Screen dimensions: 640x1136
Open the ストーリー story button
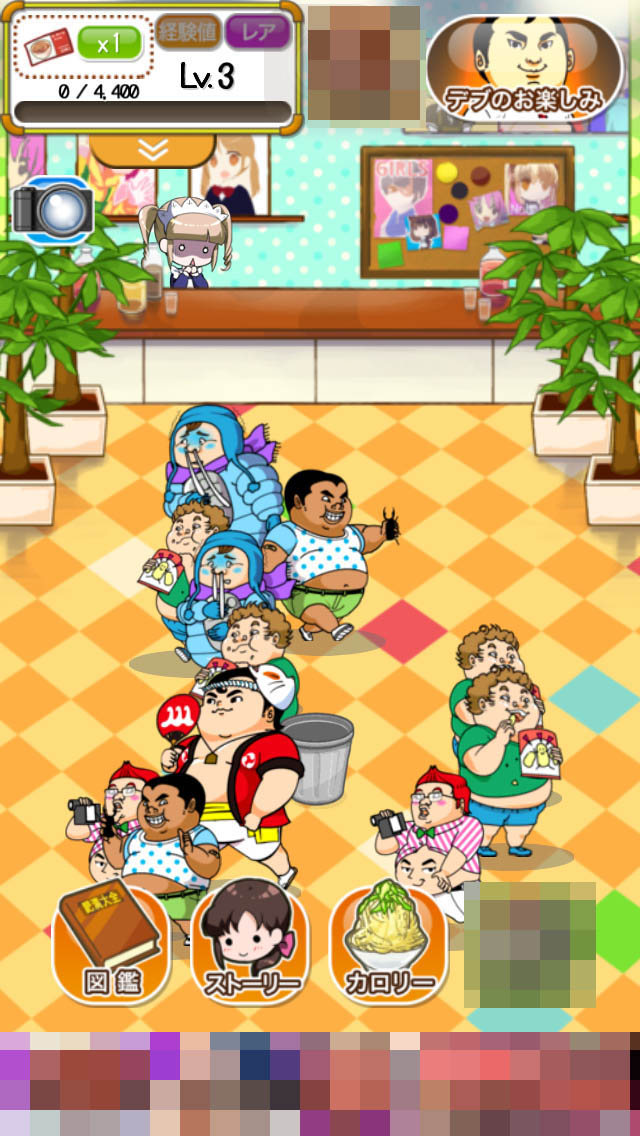click(x=251, y=942)
